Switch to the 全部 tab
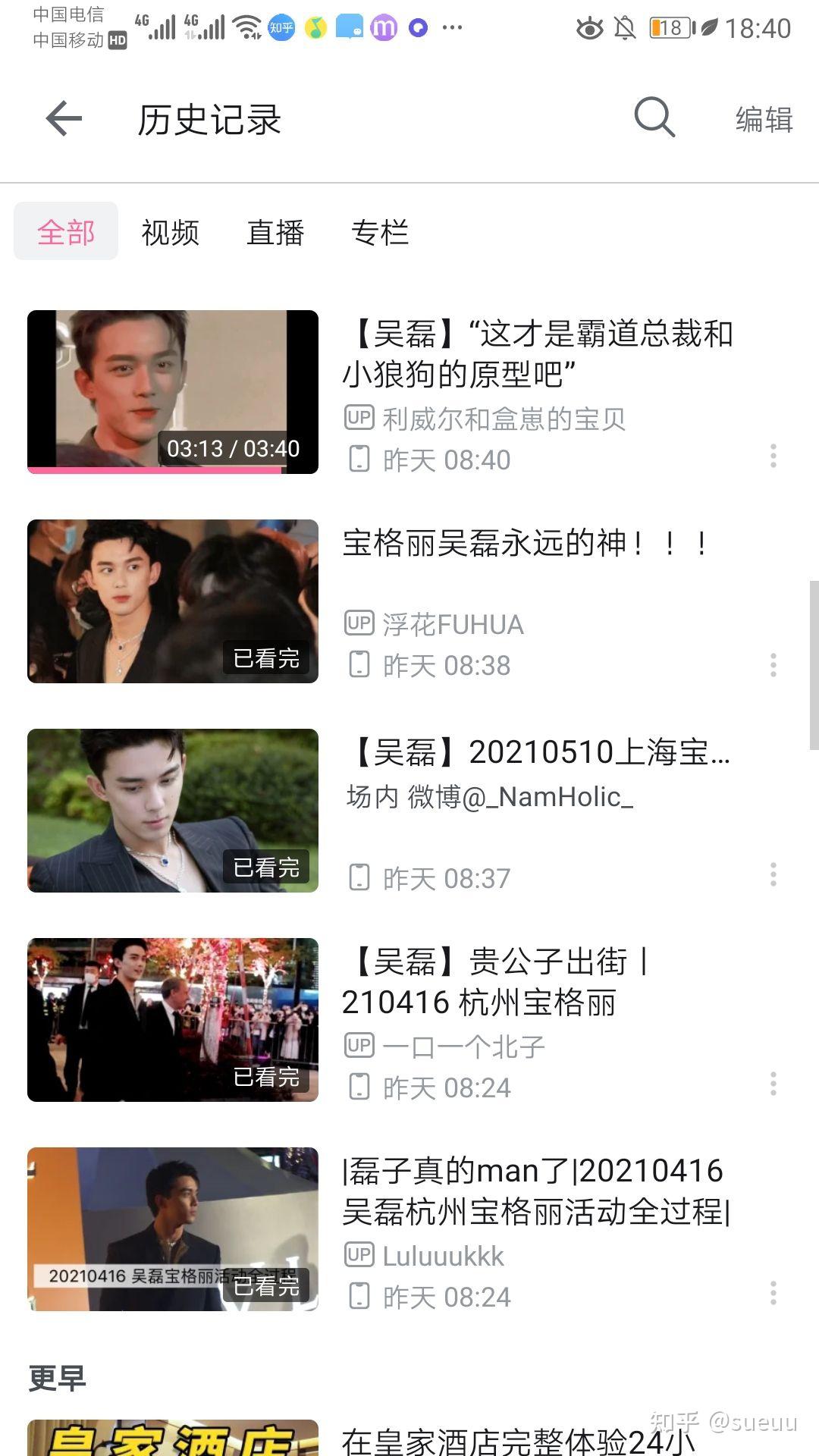Screen dimensions: 819x1456 click(66, 232)
